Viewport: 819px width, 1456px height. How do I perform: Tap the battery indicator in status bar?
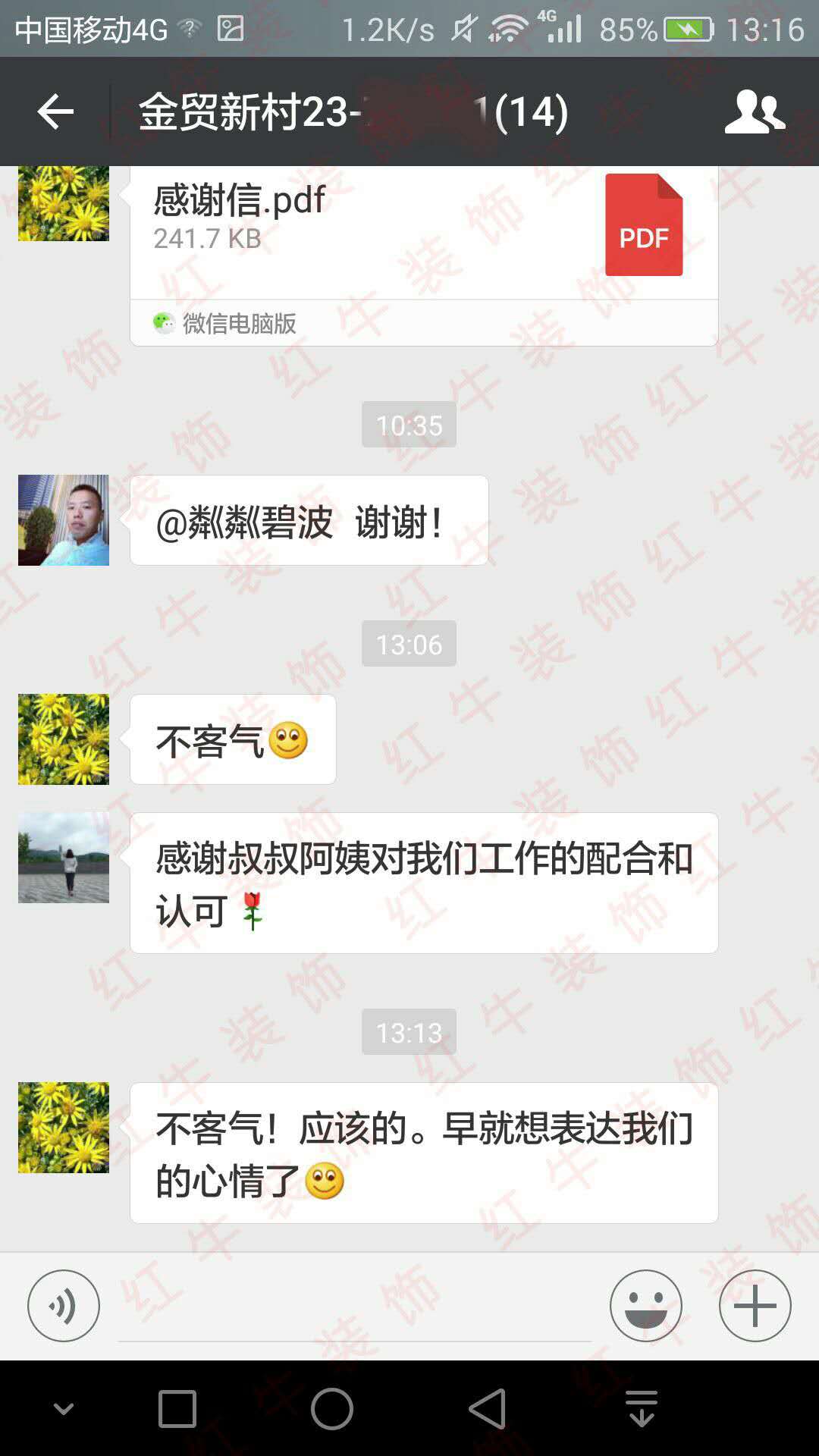685,28
